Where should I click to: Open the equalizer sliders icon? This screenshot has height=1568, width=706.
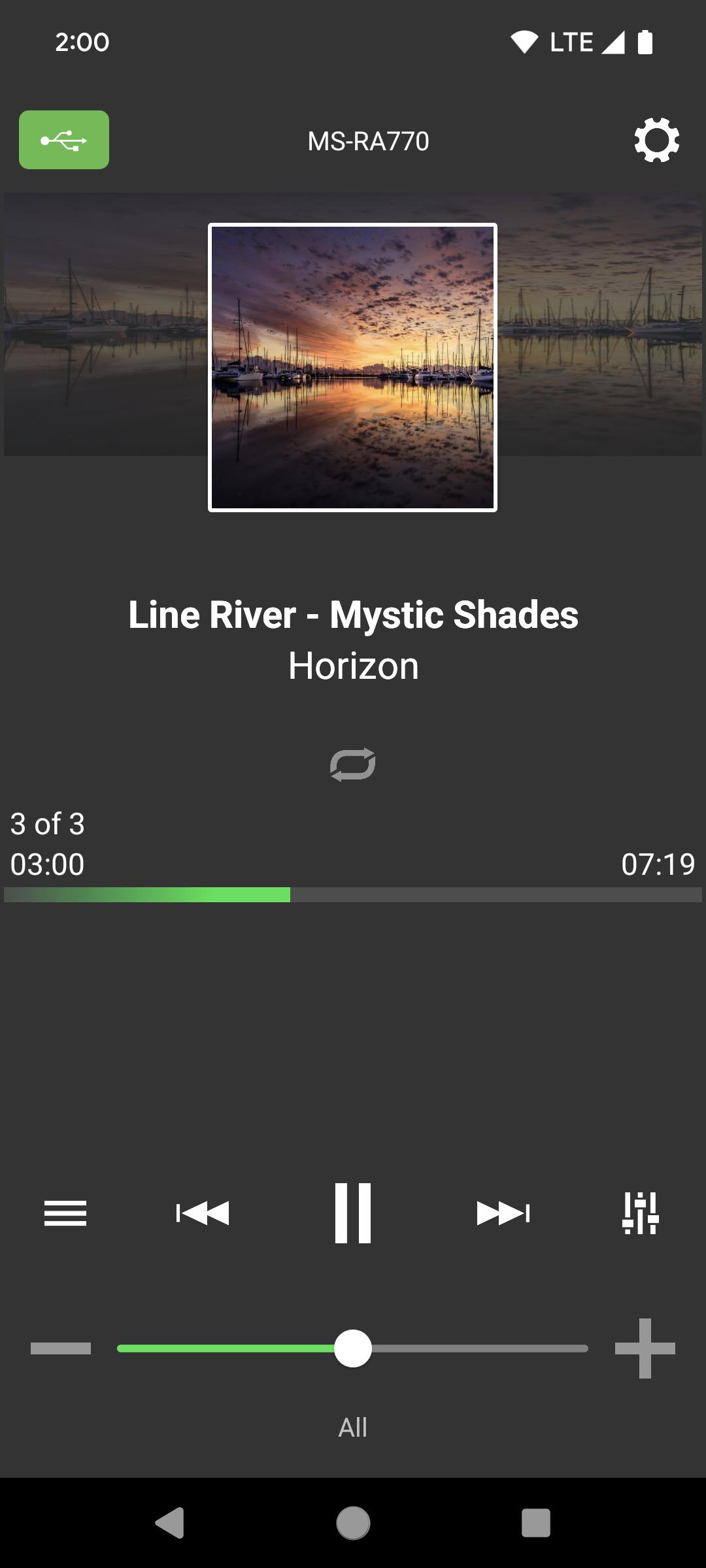(x=641, y=1213)
